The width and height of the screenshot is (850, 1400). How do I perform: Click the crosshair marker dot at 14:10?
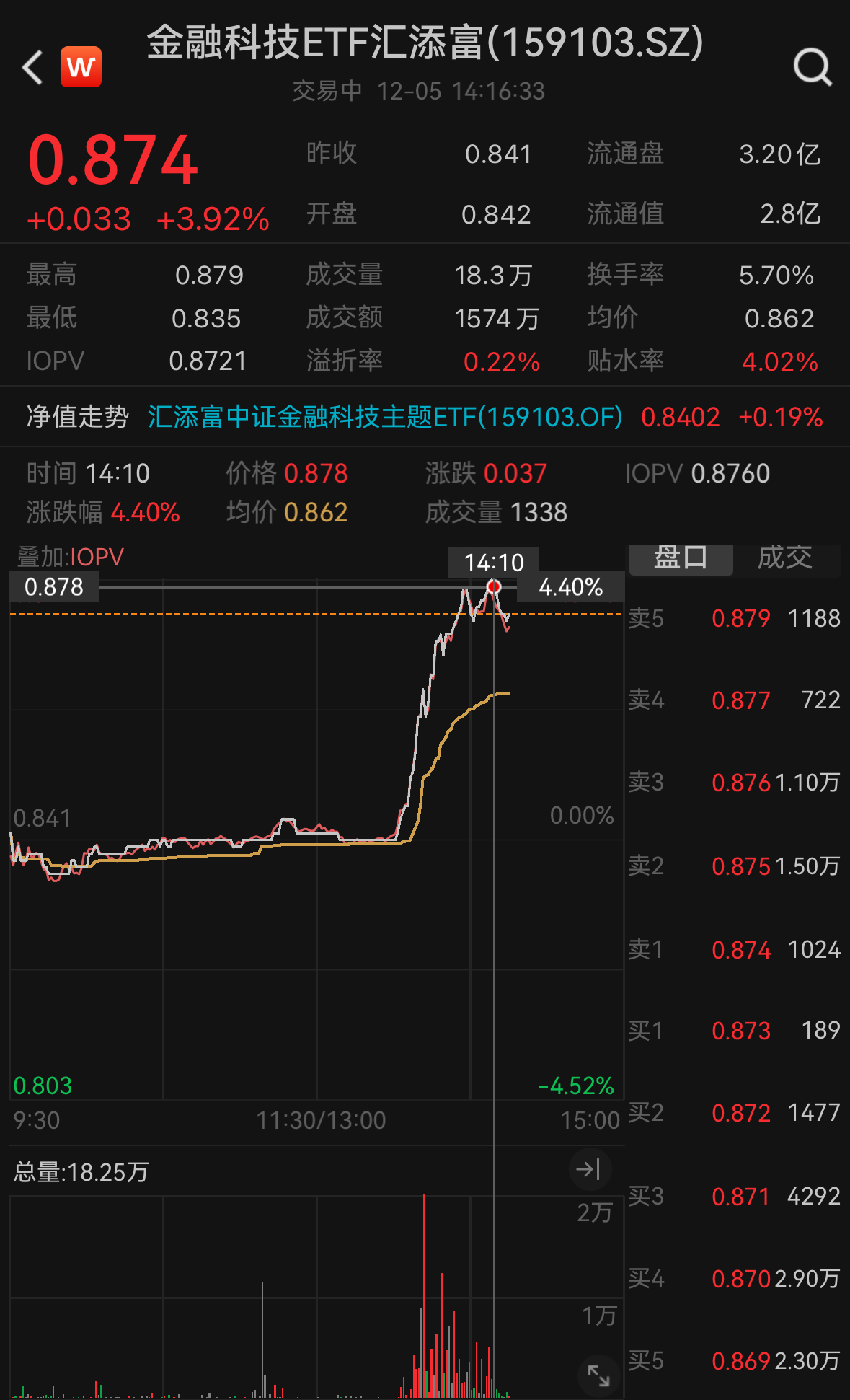pos(495,586)
